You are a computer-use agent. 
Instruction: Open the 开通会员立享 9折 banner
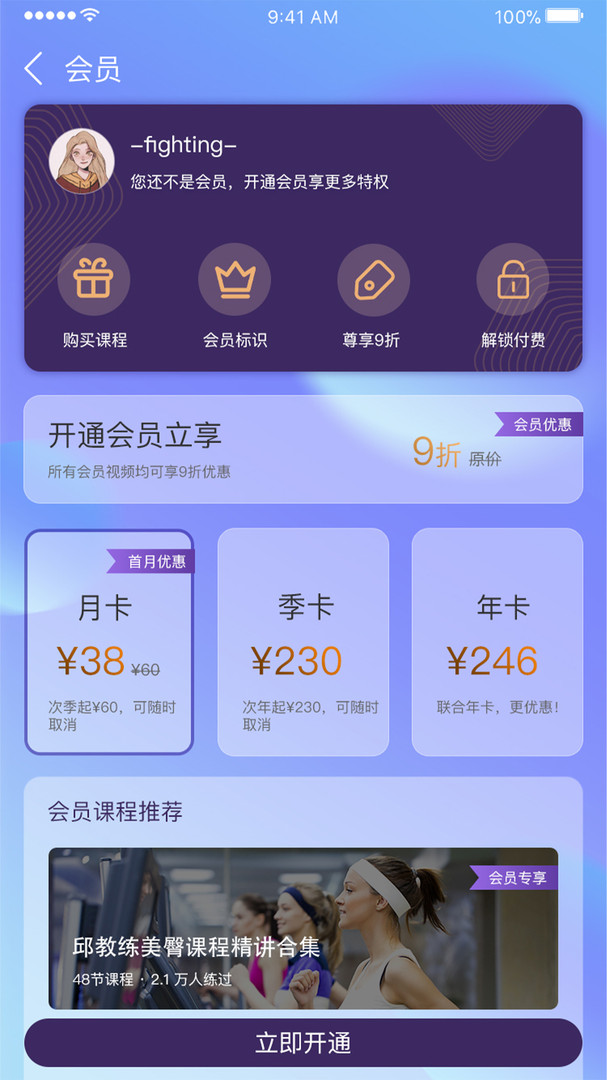tap(303, 449)
